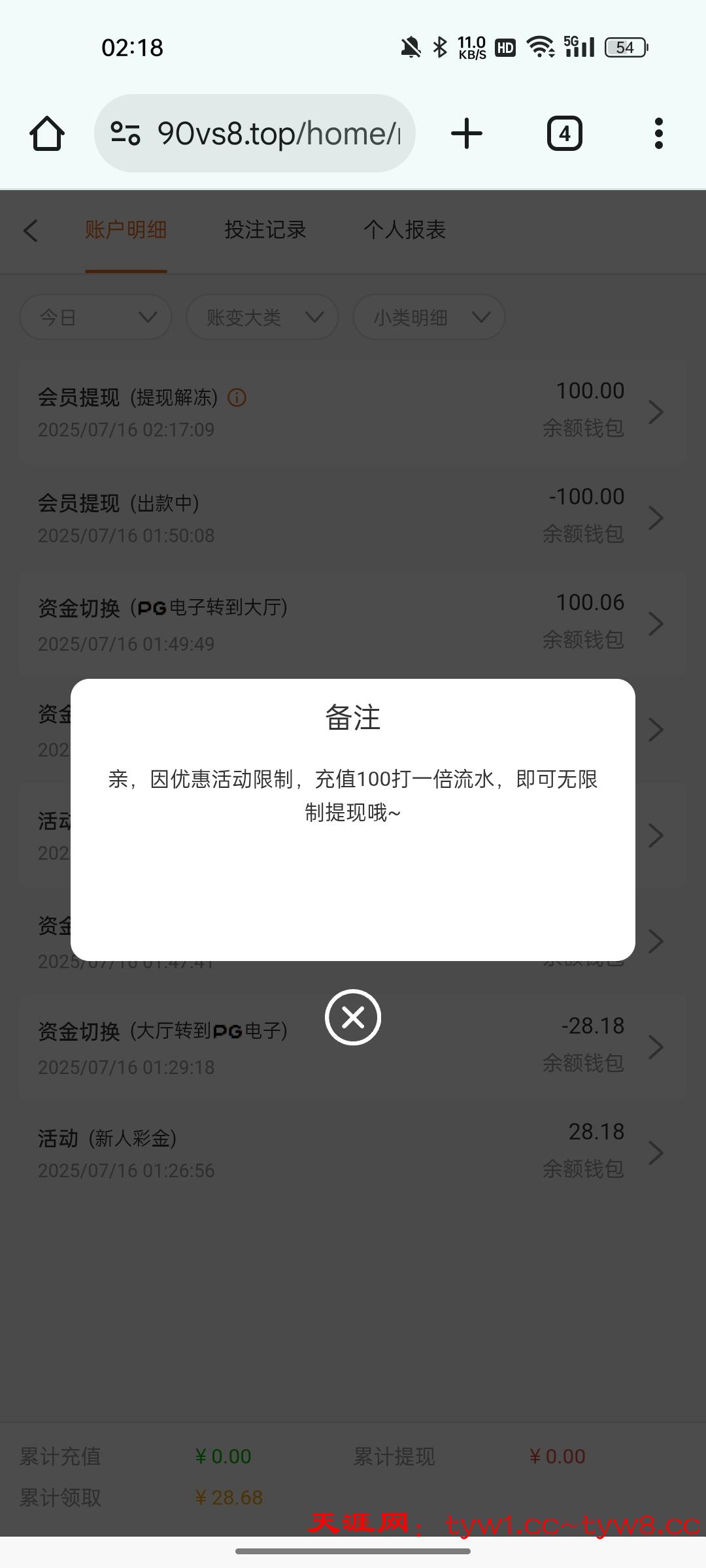Screen dimensions: 706x1568
Task: Select the 账户明细 tab
Action: pyautogui.click(x=126, y=230)
